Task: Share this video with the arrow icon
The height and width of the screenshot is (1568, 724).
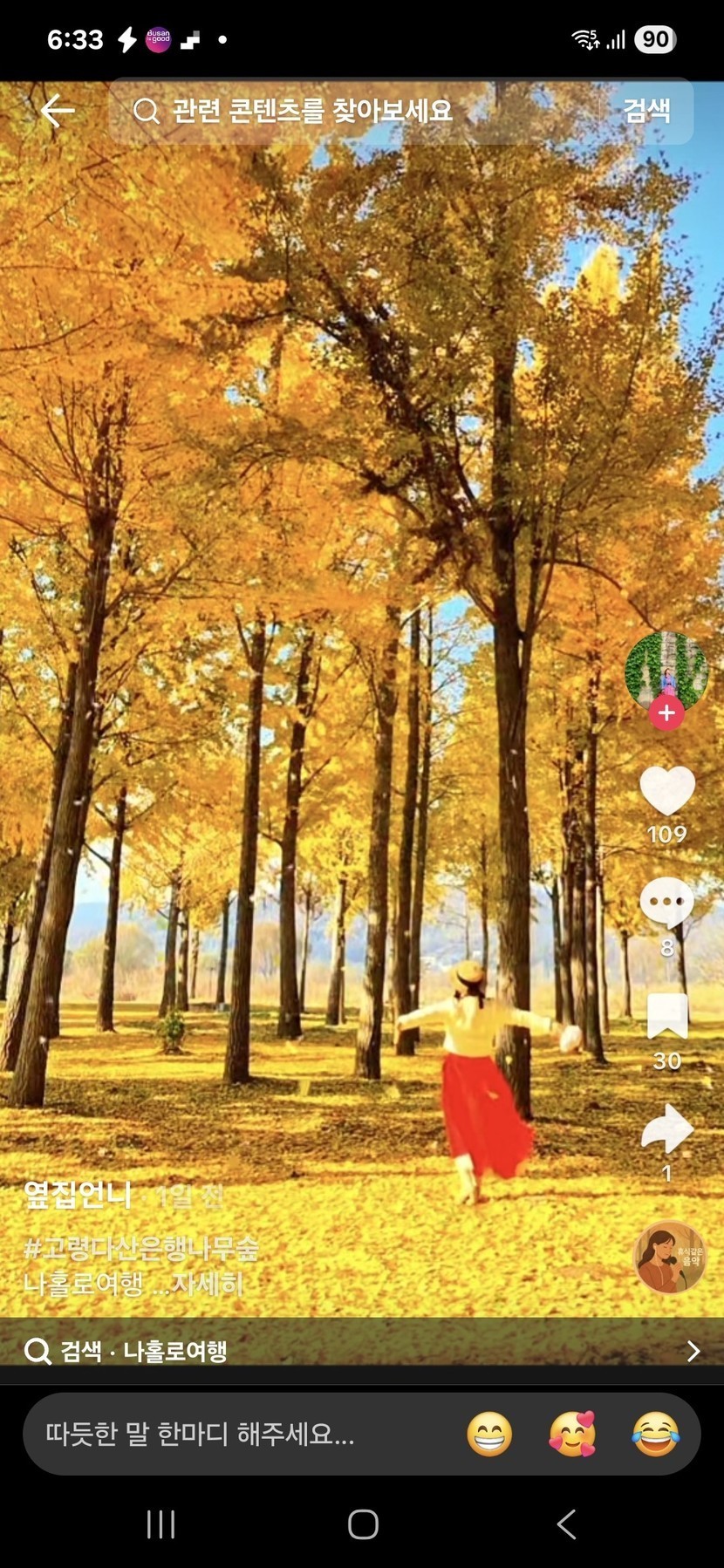Action: (x=666, y=1128)
